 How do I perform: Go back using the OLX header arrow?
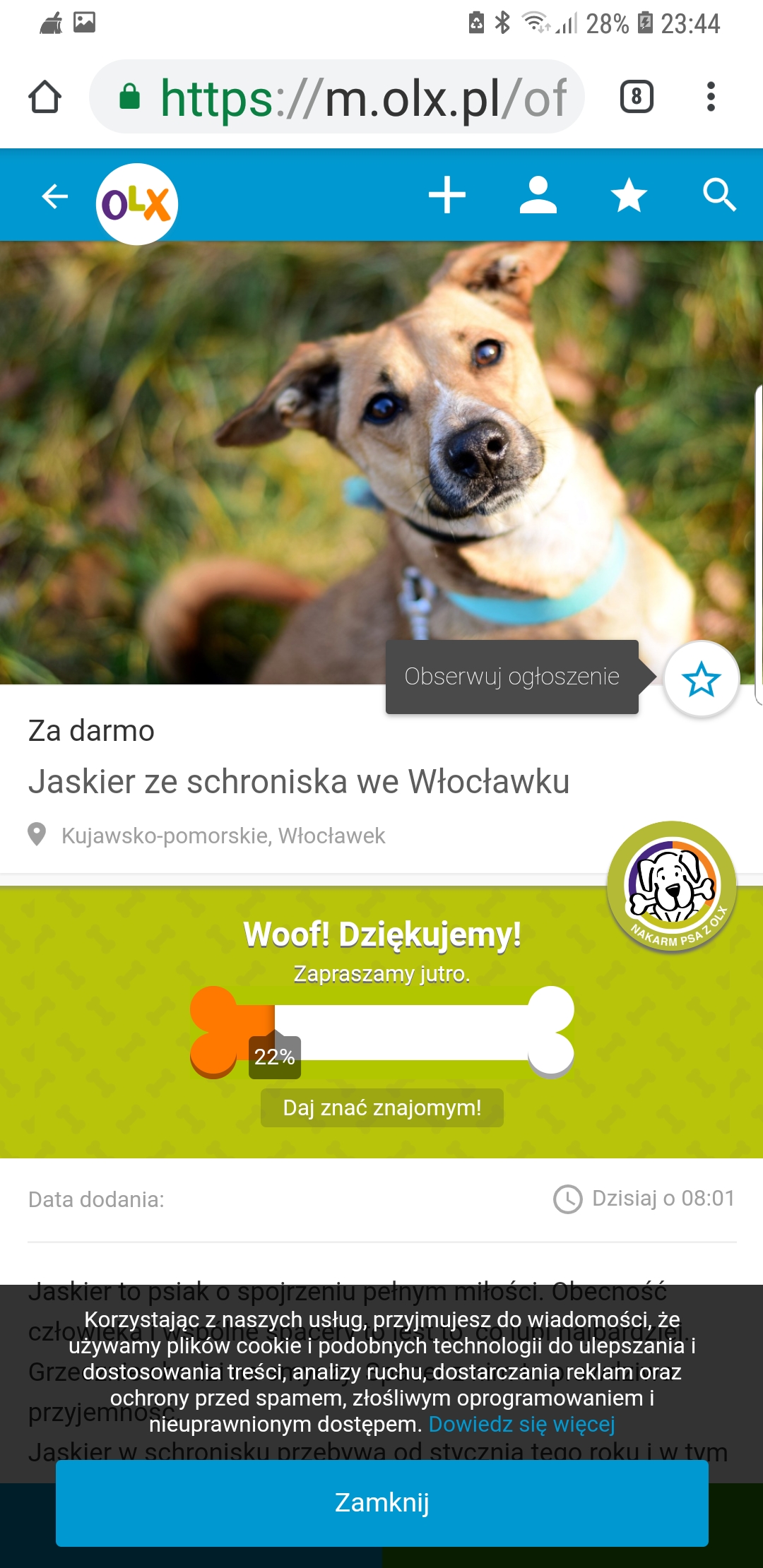point(54,196)
